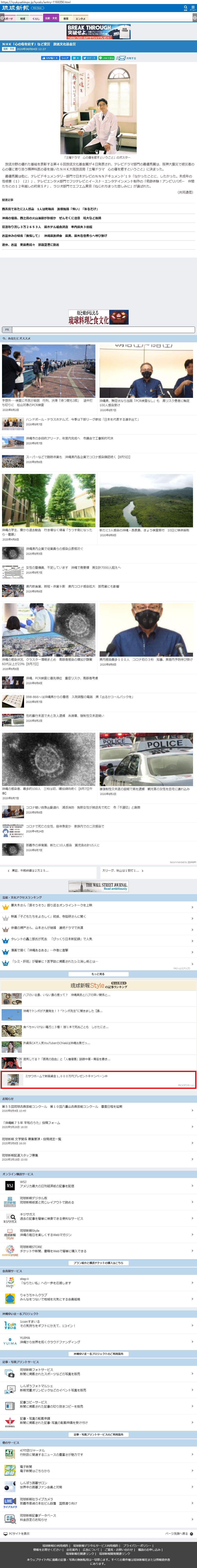The width and height of the screenshot is (197, 1568).
Task: Open article about 女性の腹桶が不足
Action: click(73, 567)
